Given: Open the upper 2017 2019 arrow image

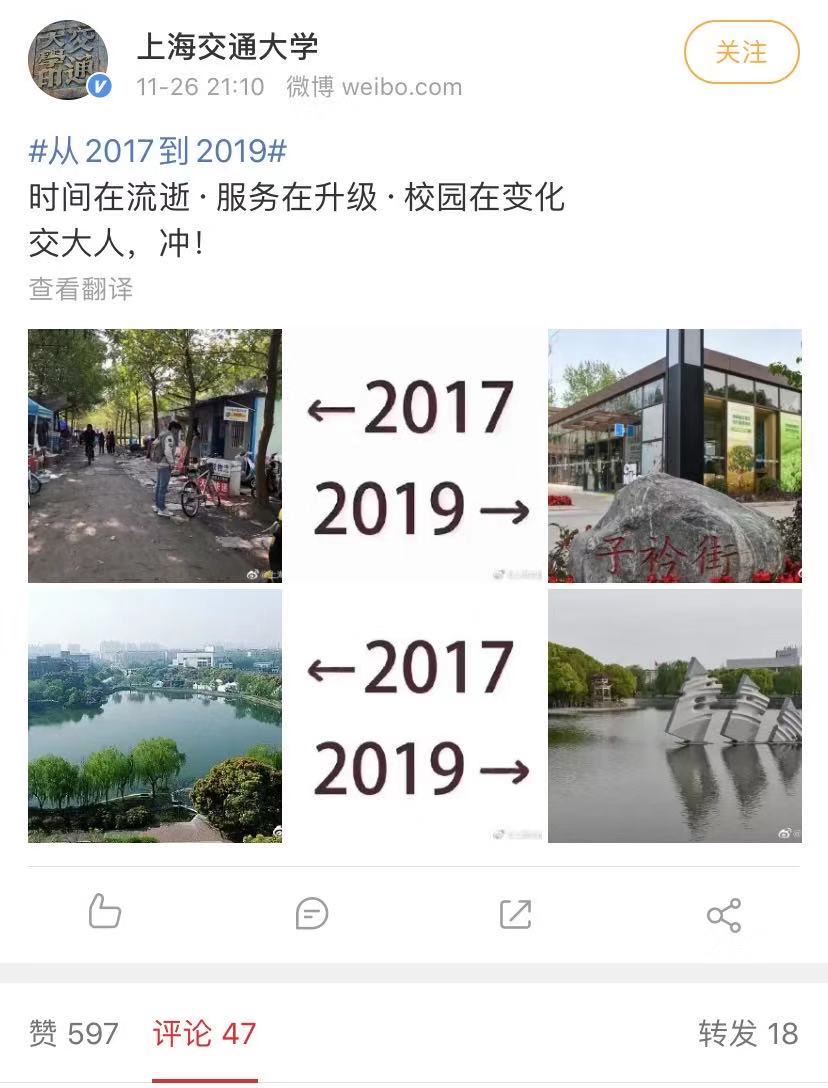Looking at the screenshot, I should [x=415, y=455].
